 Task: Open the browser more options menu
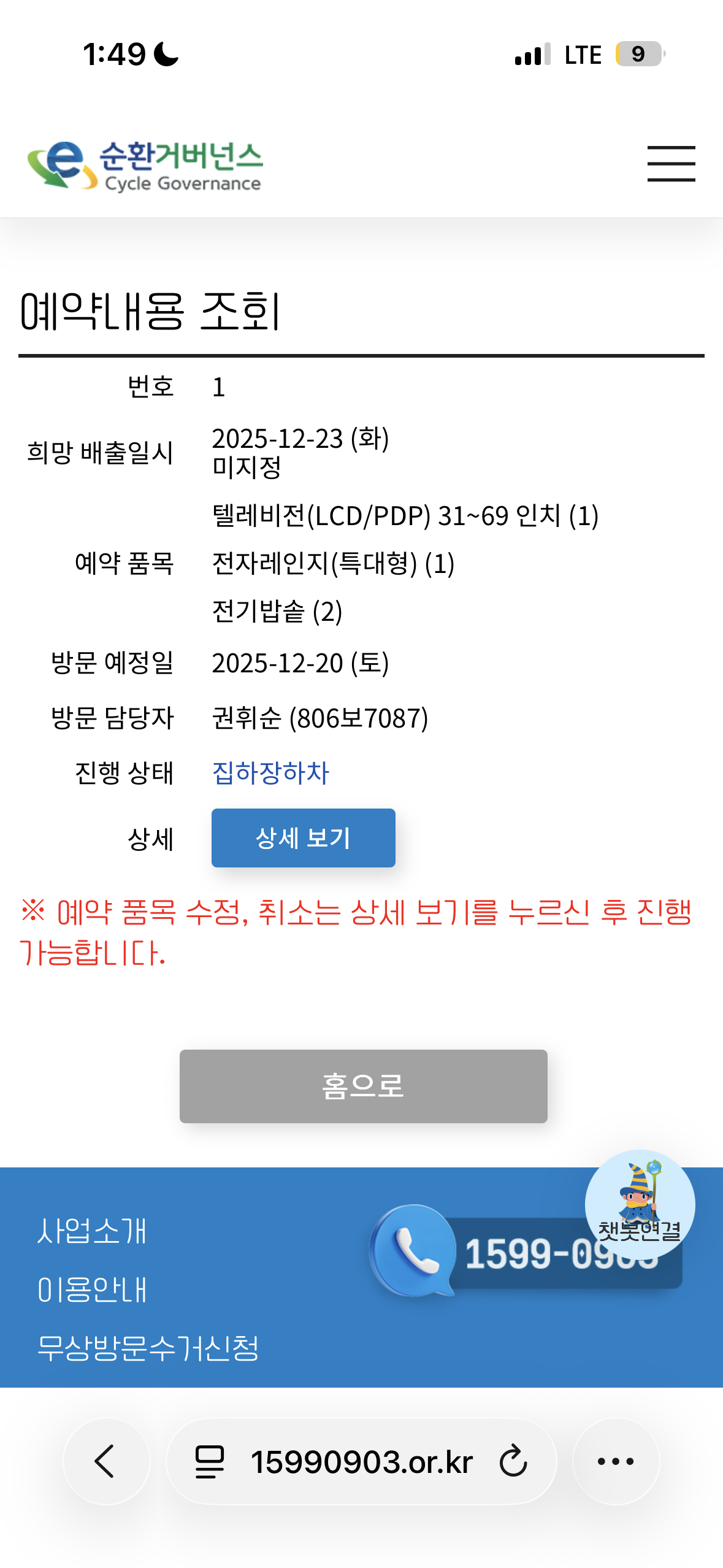click(615, 1461)
